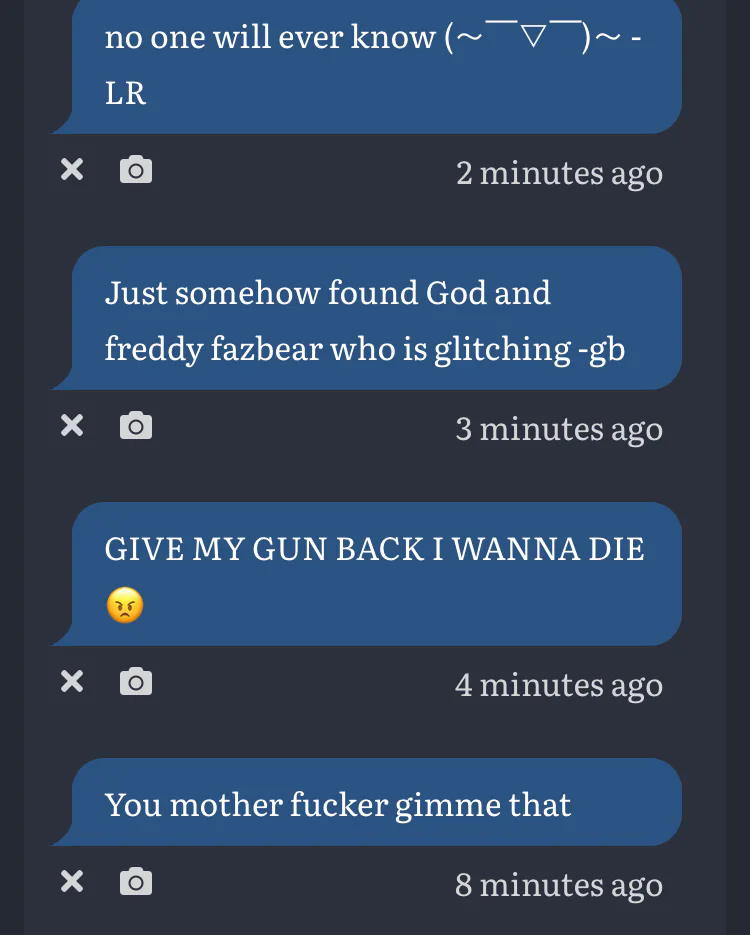Delete the 'gimme that' message
750x935 pixels.
[x=72, y=882]
